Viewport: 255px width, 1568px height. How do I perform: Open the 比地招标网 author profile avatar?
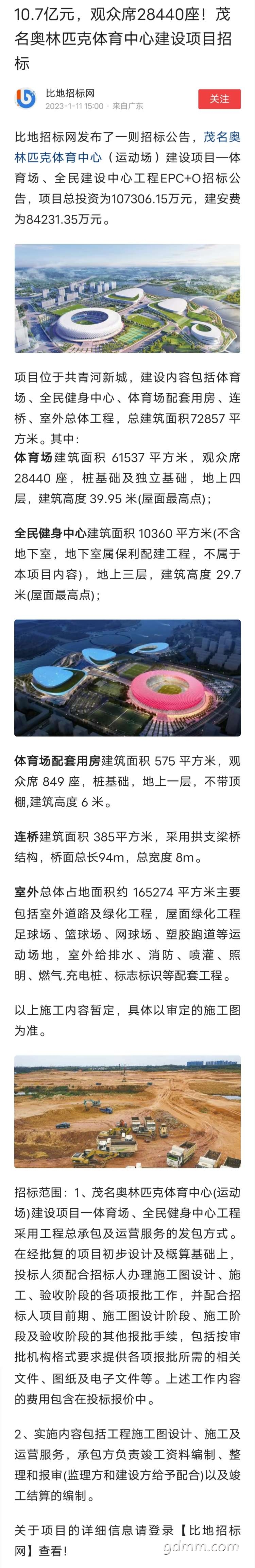pos(26,99)
